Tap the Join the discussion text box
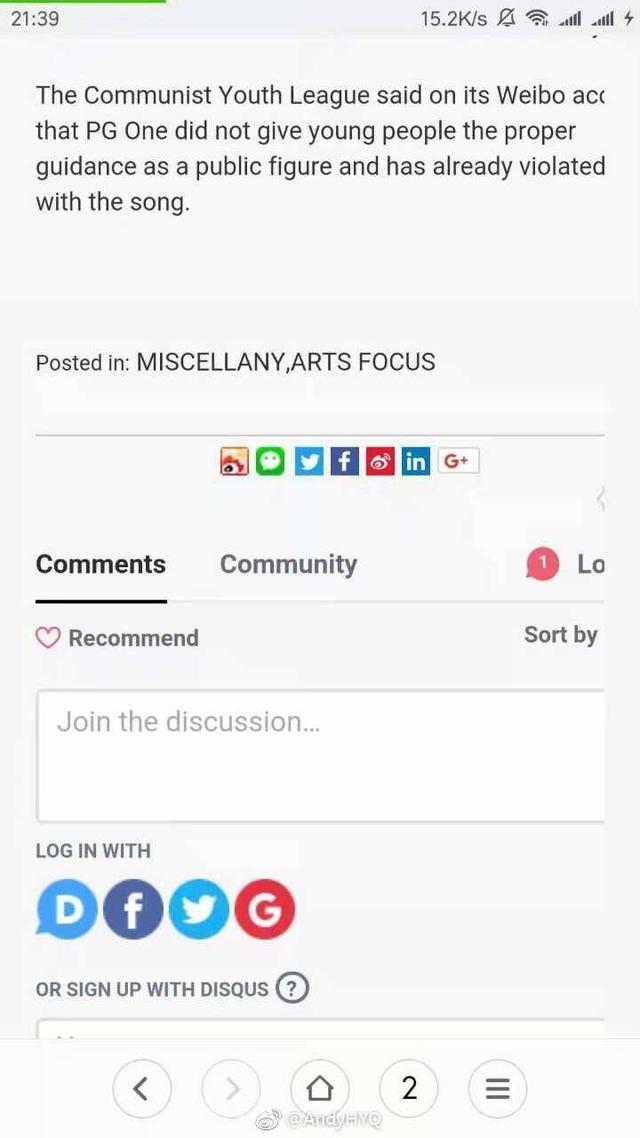 (320, 755)
